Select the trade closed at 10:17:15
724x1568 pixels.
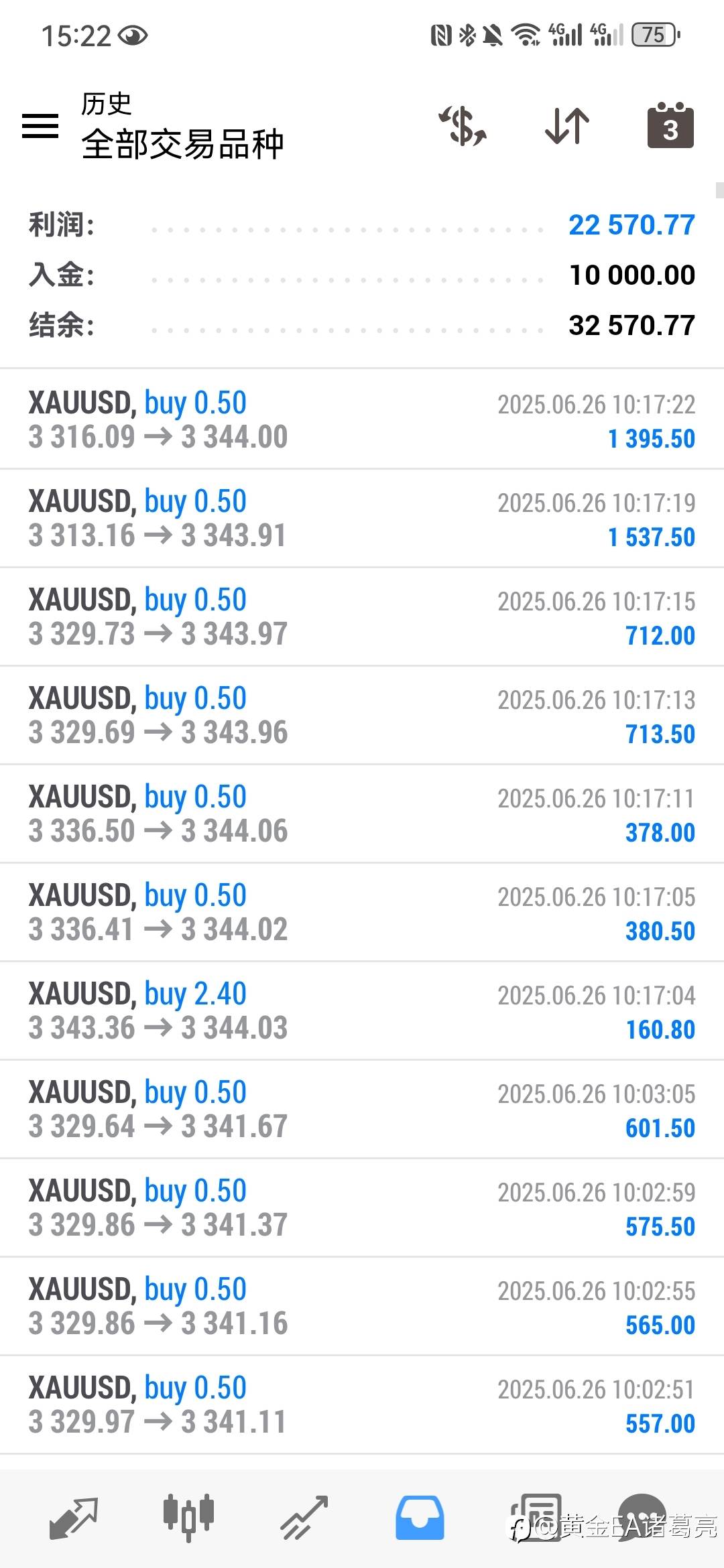click(362, 616)
